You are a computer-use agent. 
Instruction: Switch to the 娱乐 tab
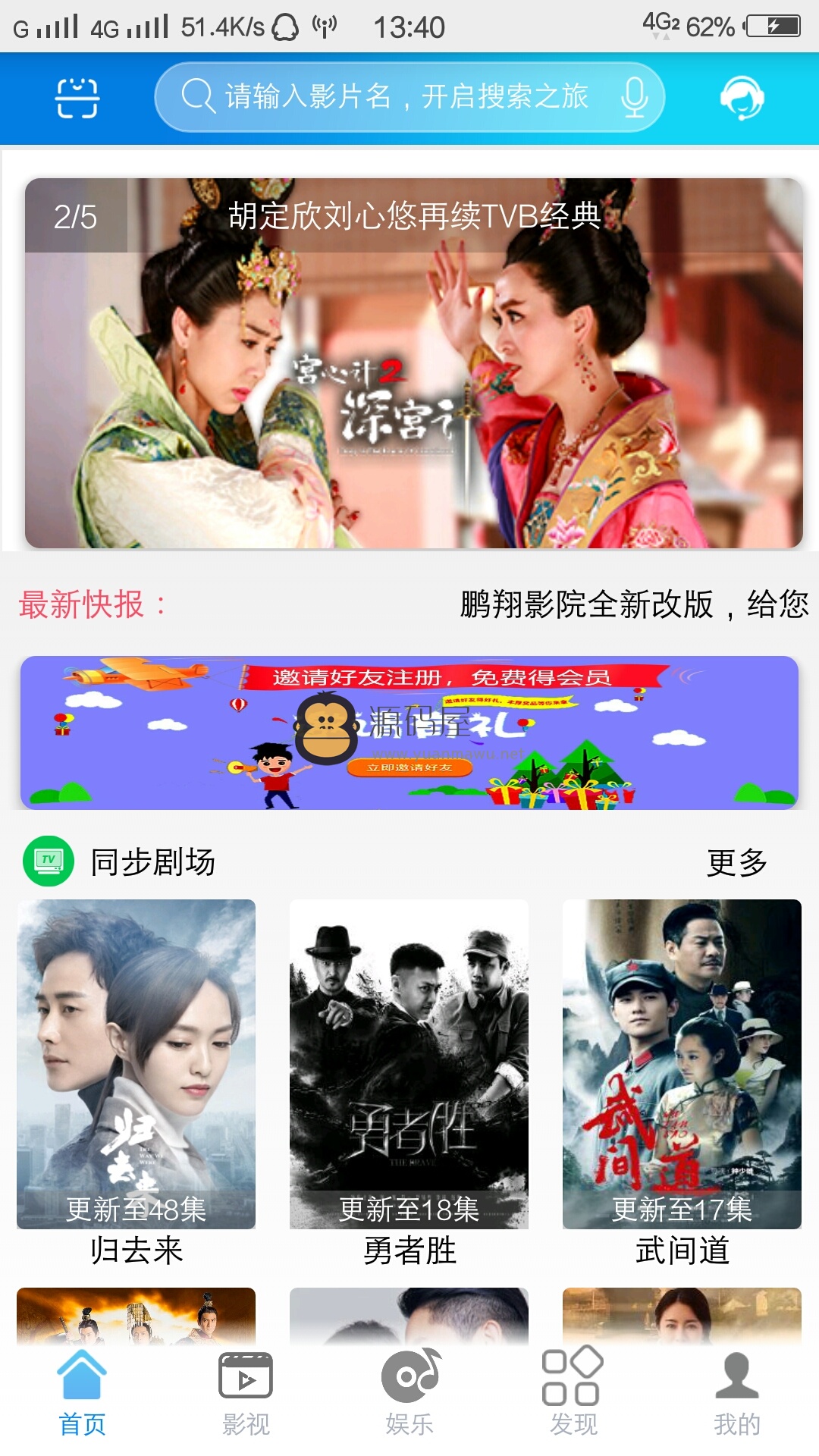click(x=409, y=1394)
